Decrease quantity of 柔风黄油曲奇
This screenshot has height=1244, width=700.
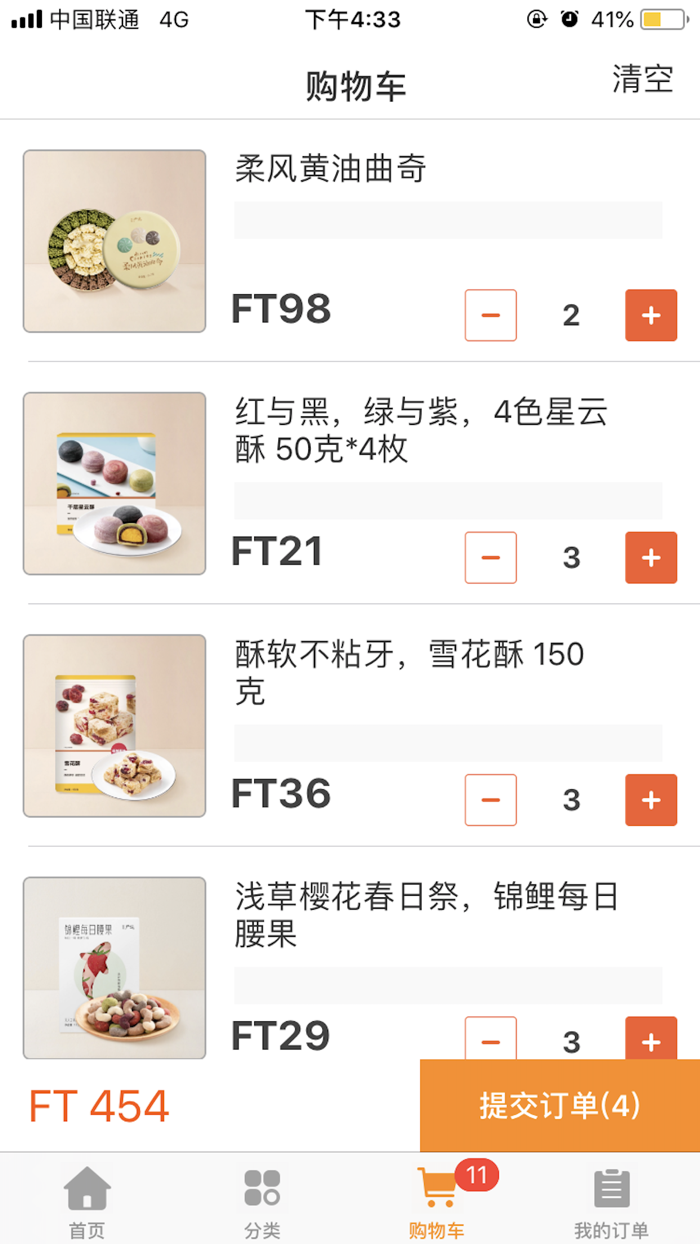point(491,315)
